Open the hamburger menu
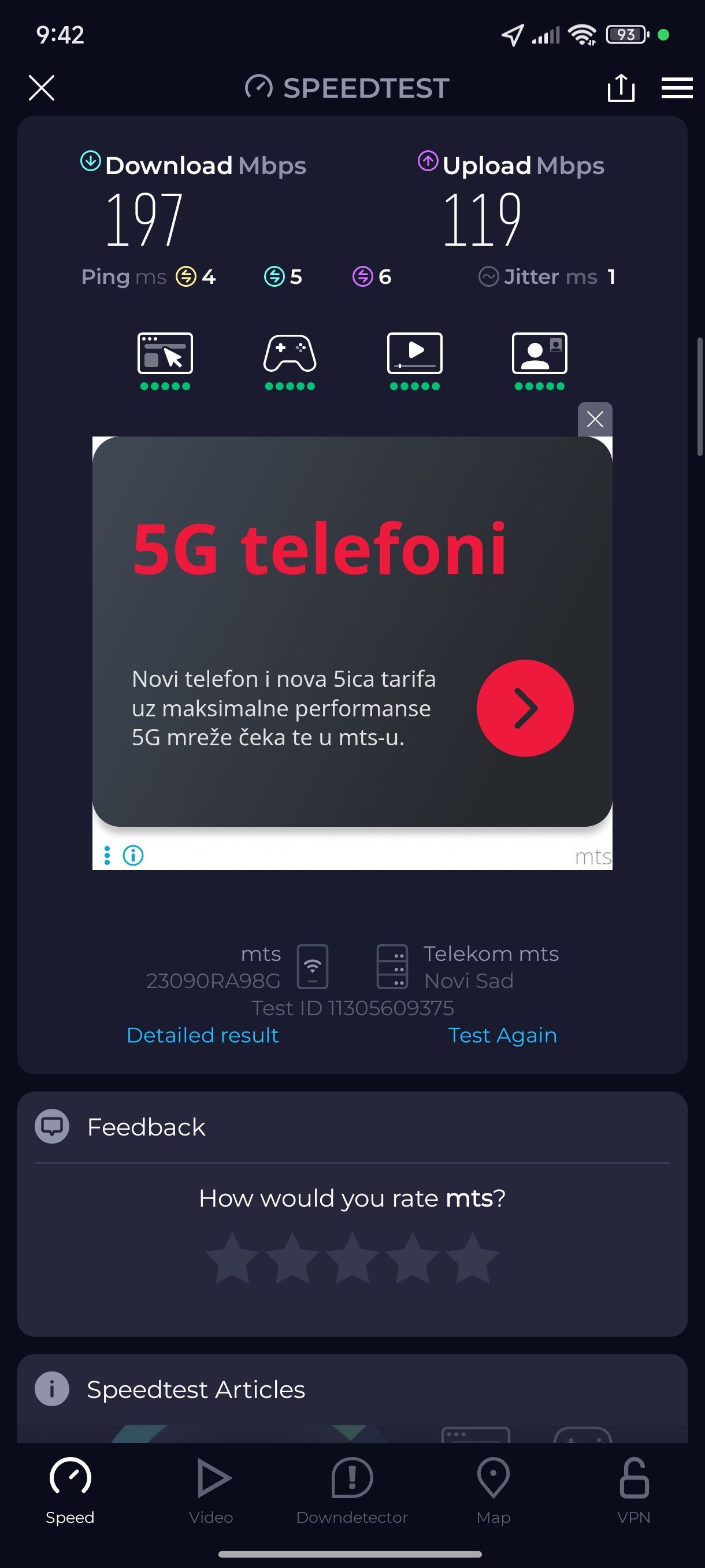This screenshot has height=1568, width=705. tap(677, 88)
